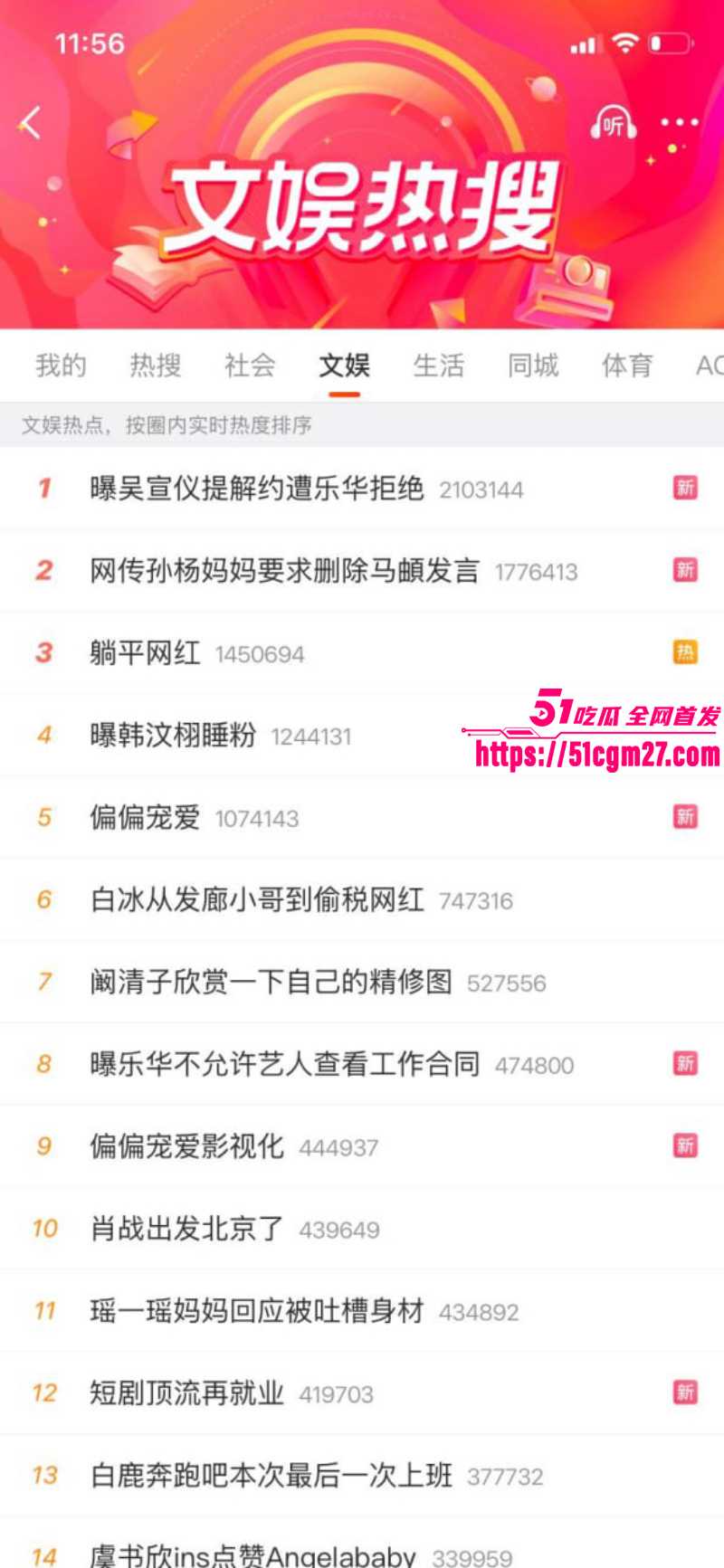
Task: Open the 生活 category tab
Action: pyautogui.click(x=441, y=366)
